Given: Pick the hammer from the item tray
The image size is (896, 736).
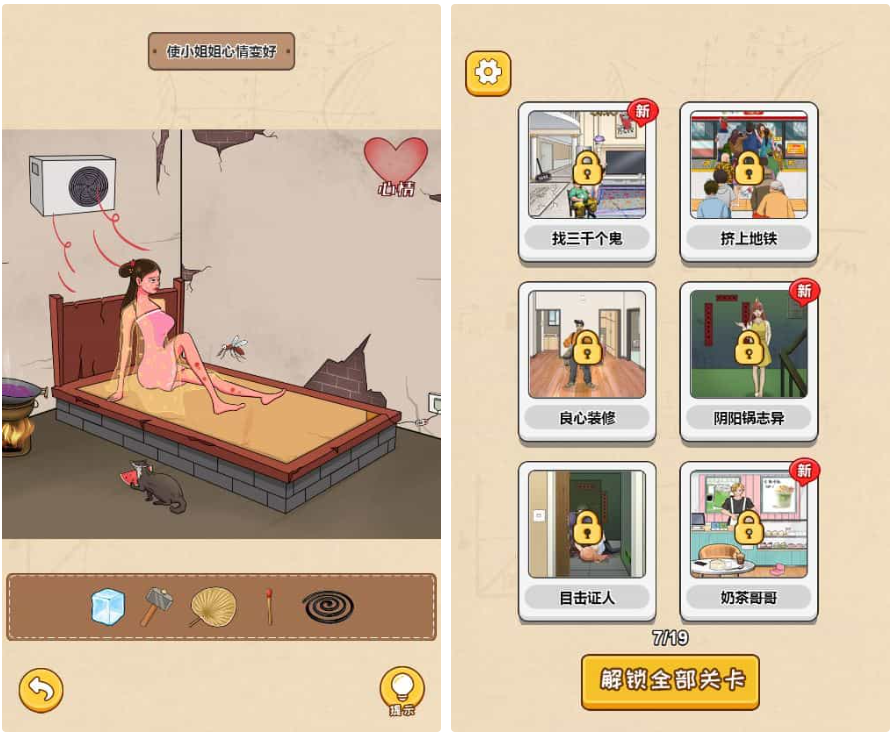Looking at the screenshot, I should (157, 606).
